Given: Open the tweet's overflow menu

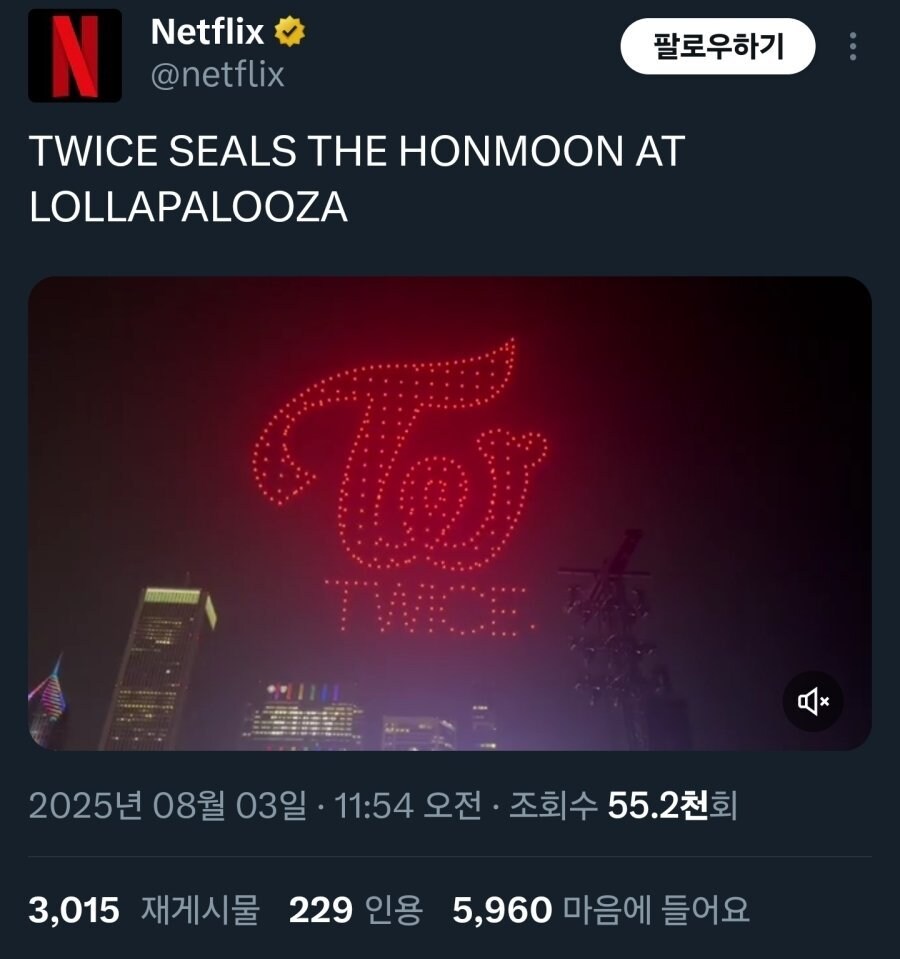Looking at the screenshot, I should 852,47.
